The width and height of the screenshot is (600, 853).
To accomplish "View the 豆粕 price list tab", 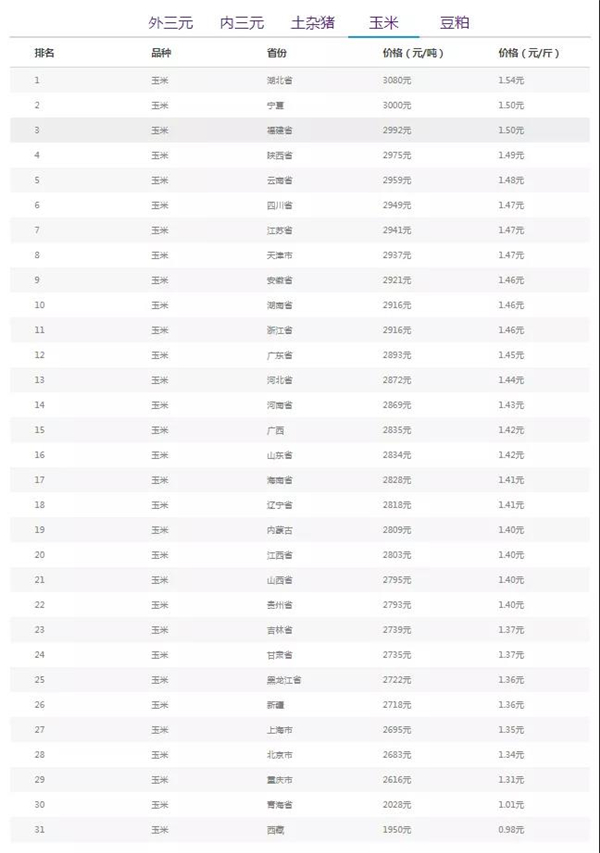I will click(x=454, y=22).
